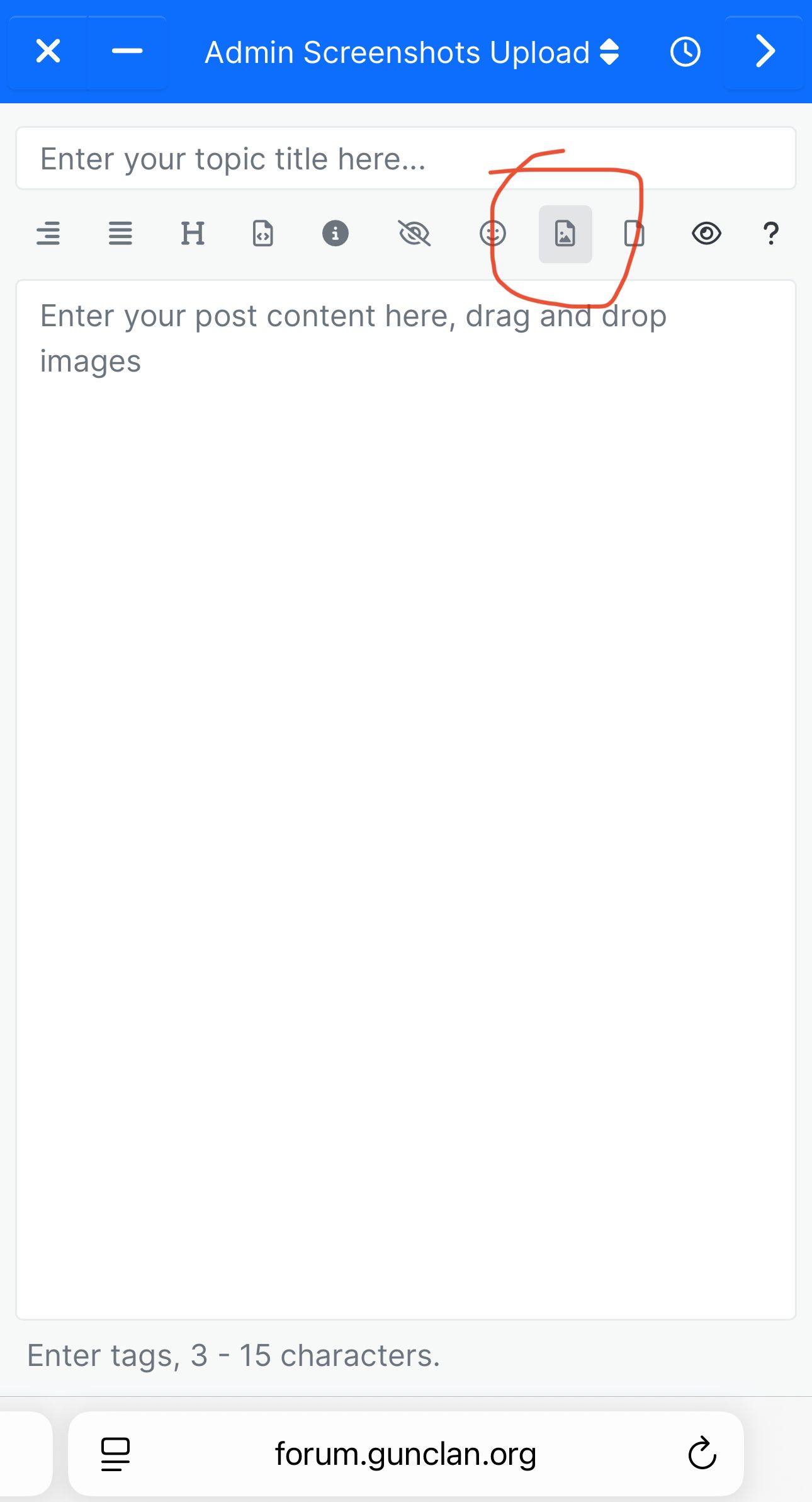This screenshot has width=812, height=1502.
Task: Open the clock scheduling option
Action: click(685, 52)
